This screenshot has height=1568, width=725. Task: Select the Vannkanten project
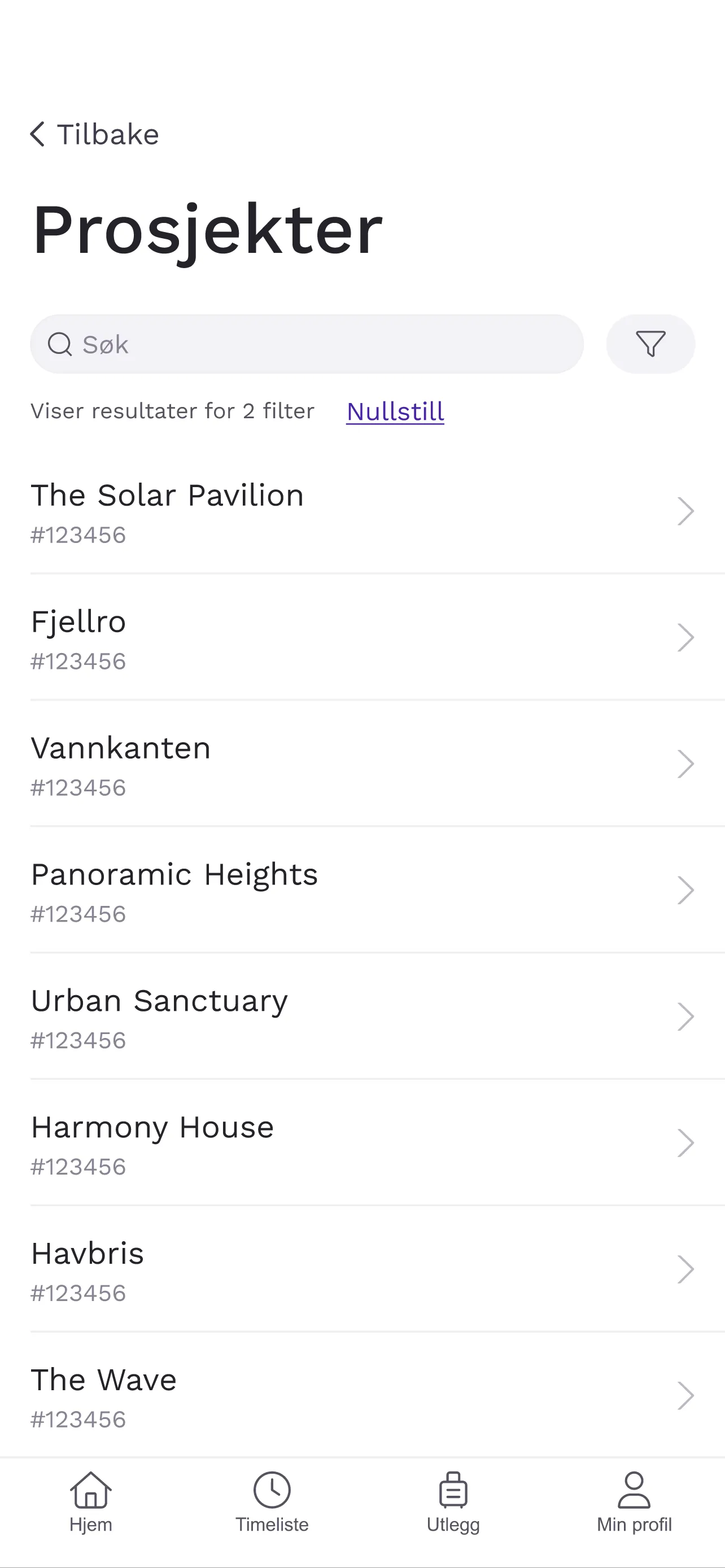coord(362,764)
